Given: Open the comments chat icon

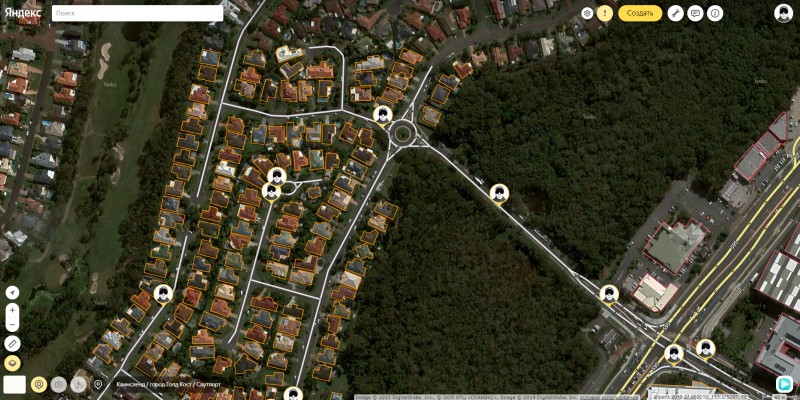Looking at the screenshot, I should [695, 13].
